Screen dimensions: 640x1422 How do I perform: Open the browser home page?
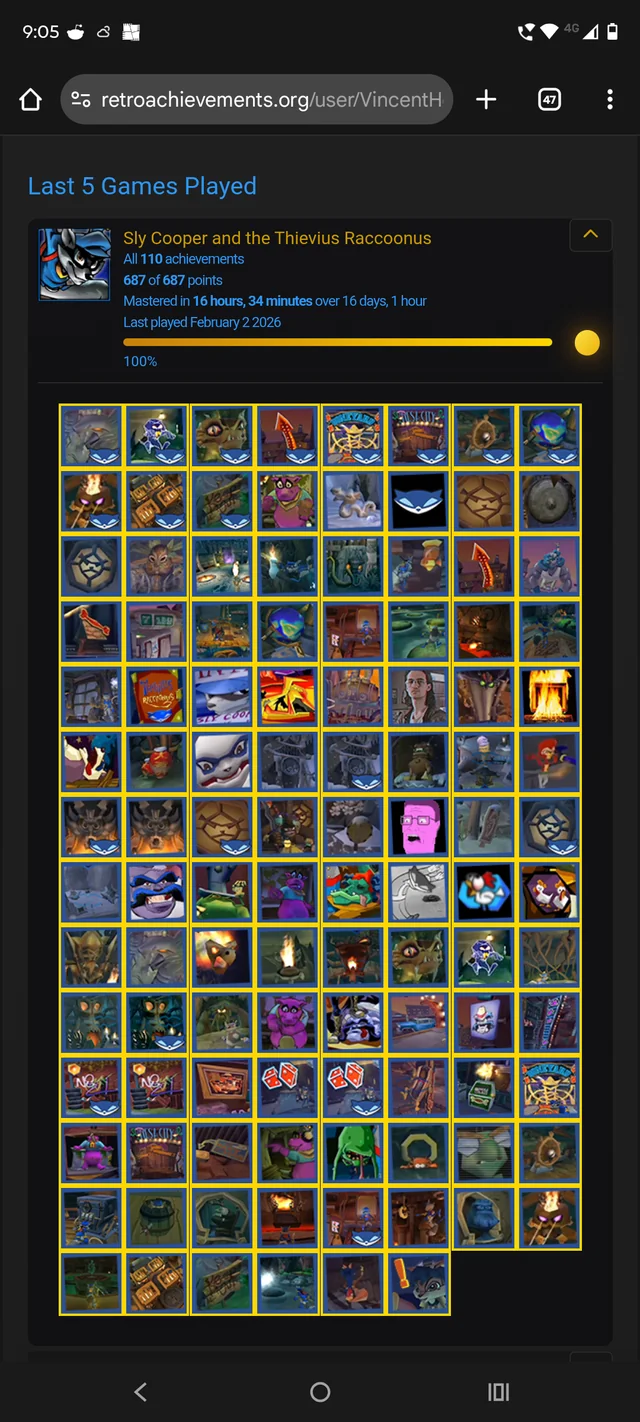[x=31, y=99]
